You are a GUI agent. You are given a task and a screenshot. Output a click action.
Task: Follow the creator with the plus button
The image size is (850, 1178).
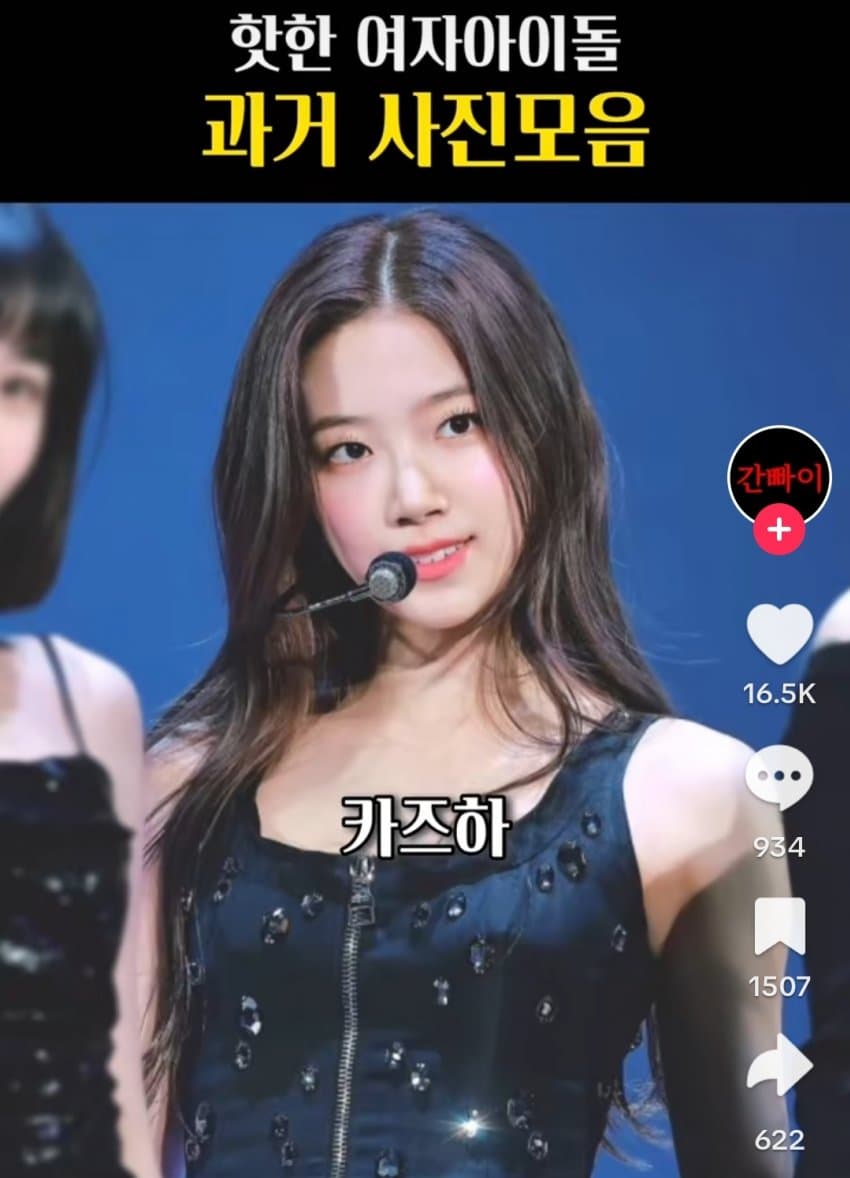click(x=779, y=528)
